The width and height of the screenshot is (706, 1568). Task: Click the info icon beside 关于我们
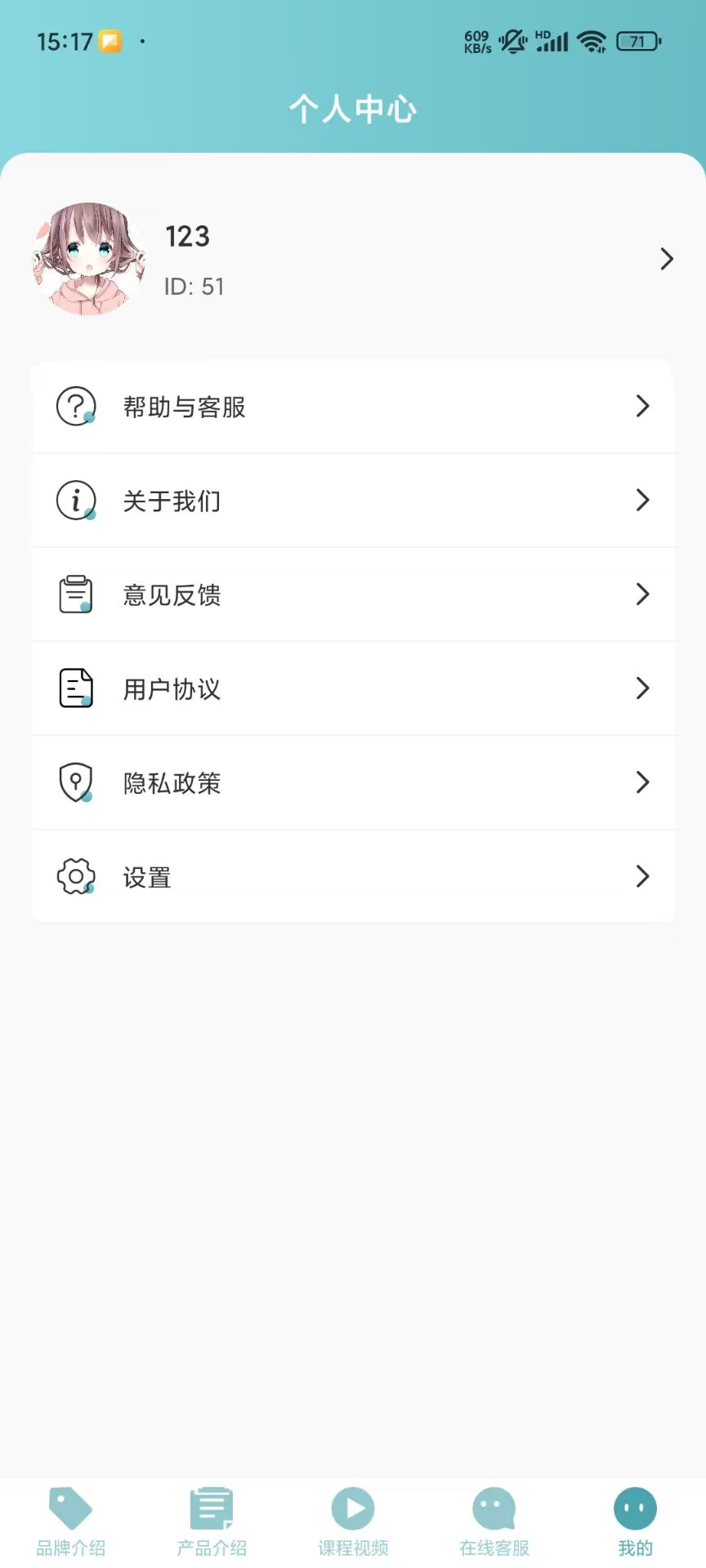click(75, 500)
